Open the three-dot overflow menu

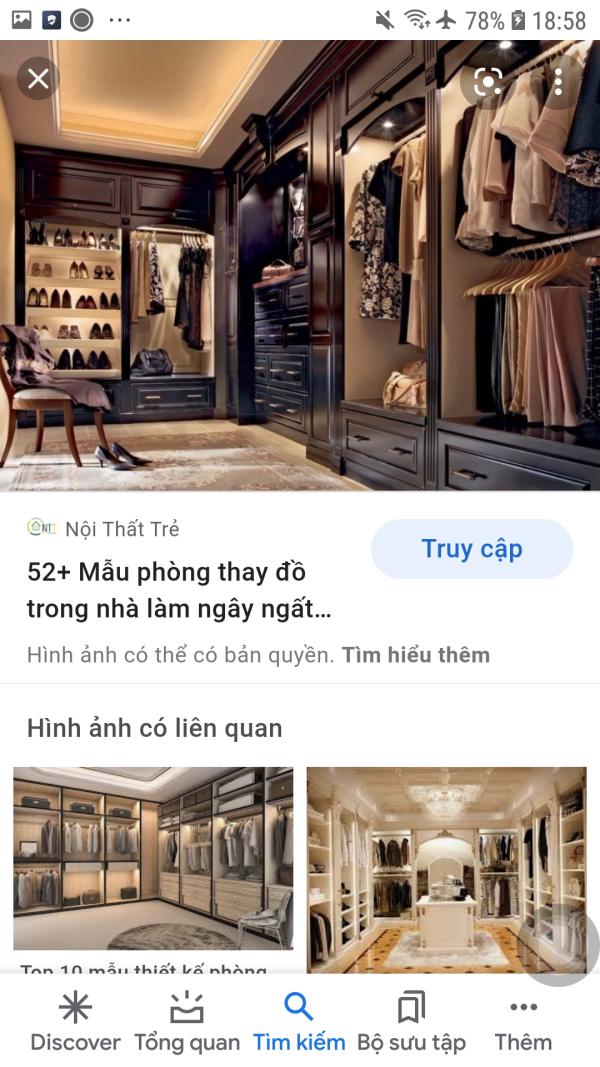click(x=558, y=82)
